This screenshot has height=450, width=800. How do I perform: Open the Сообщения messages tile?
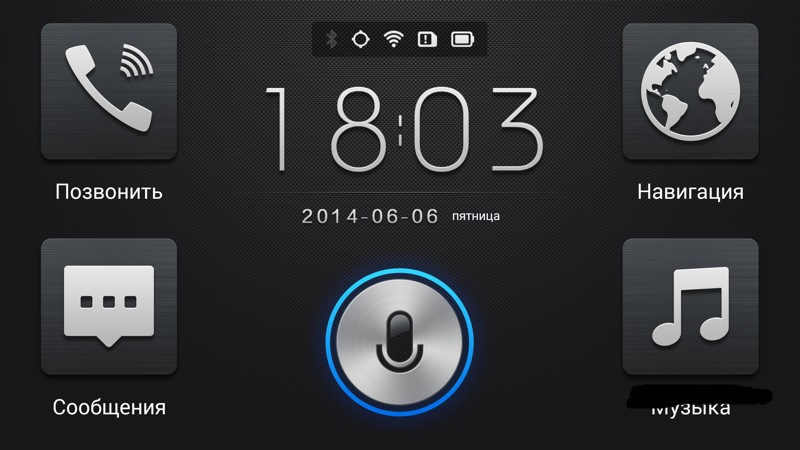click(x=108, y=306)
